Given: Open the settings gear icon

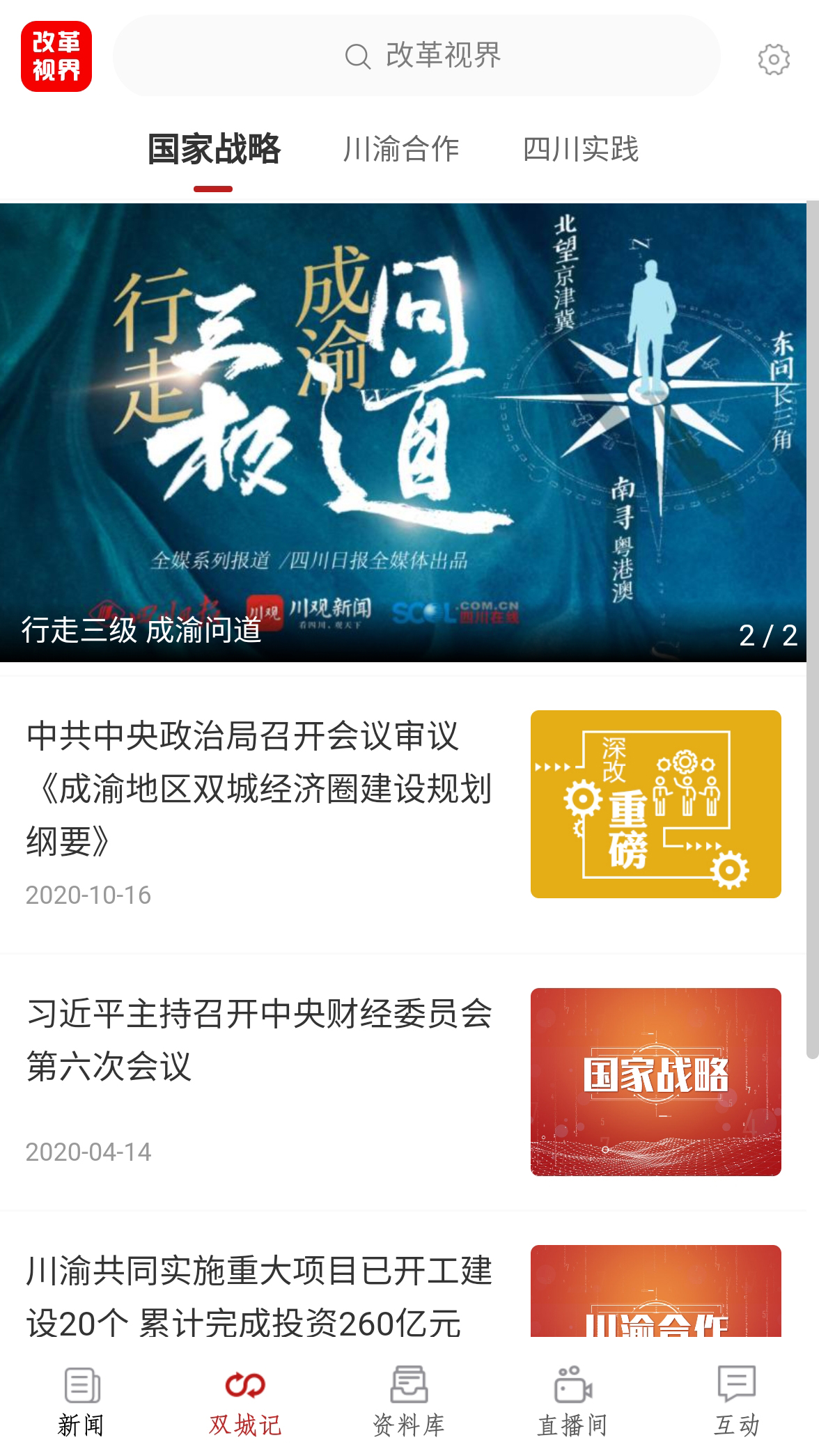Looking at the screenshot, I should tap(774, 59).
